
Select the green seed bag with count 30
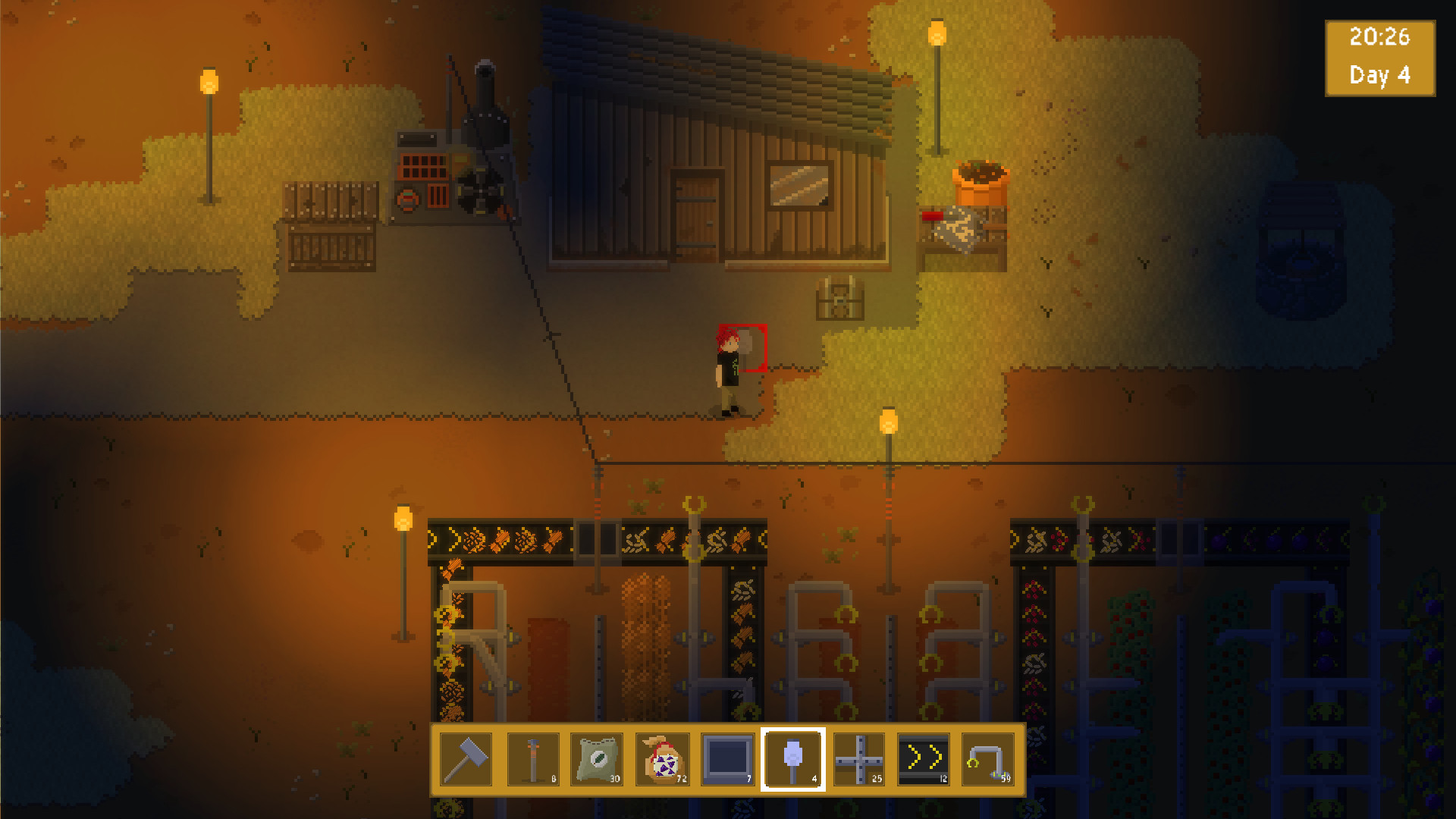(x=597, y=759)
